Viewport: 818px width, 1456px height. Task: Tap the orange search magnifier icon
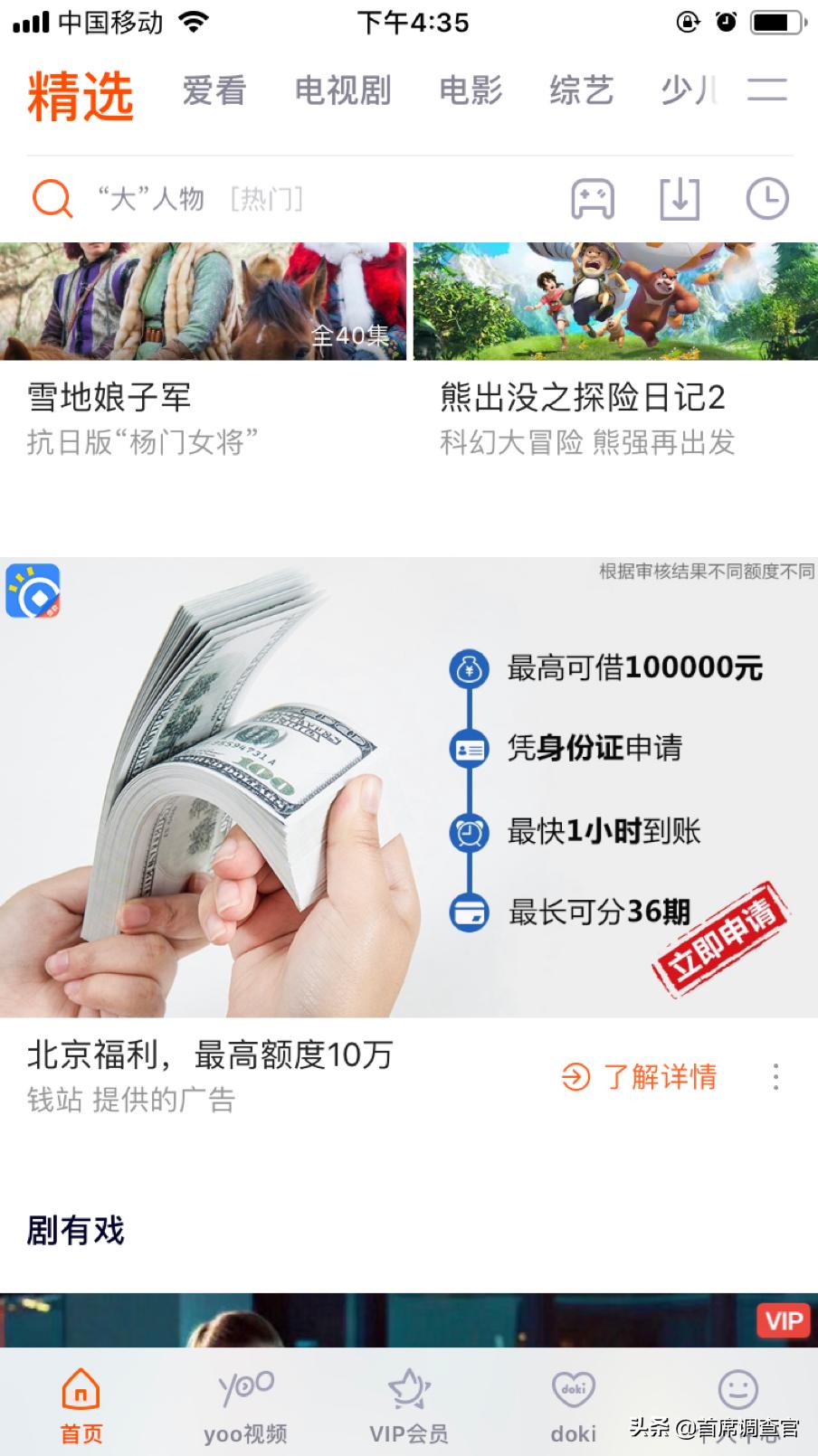pos(52,199)
